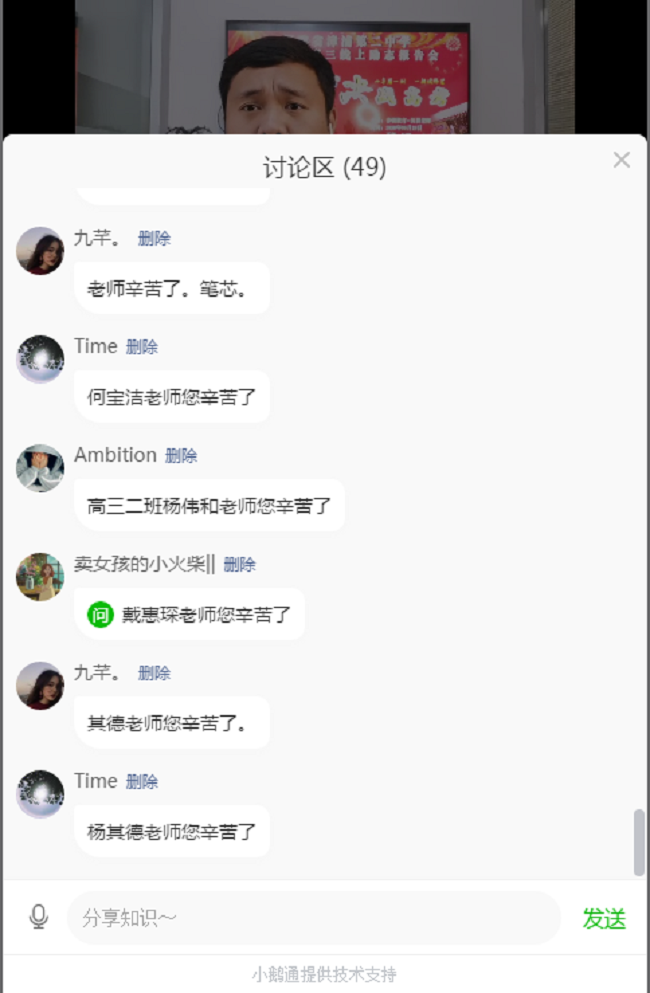
Task: Delete Time's 何宝洁老师 comment
Action: [142, 347]
